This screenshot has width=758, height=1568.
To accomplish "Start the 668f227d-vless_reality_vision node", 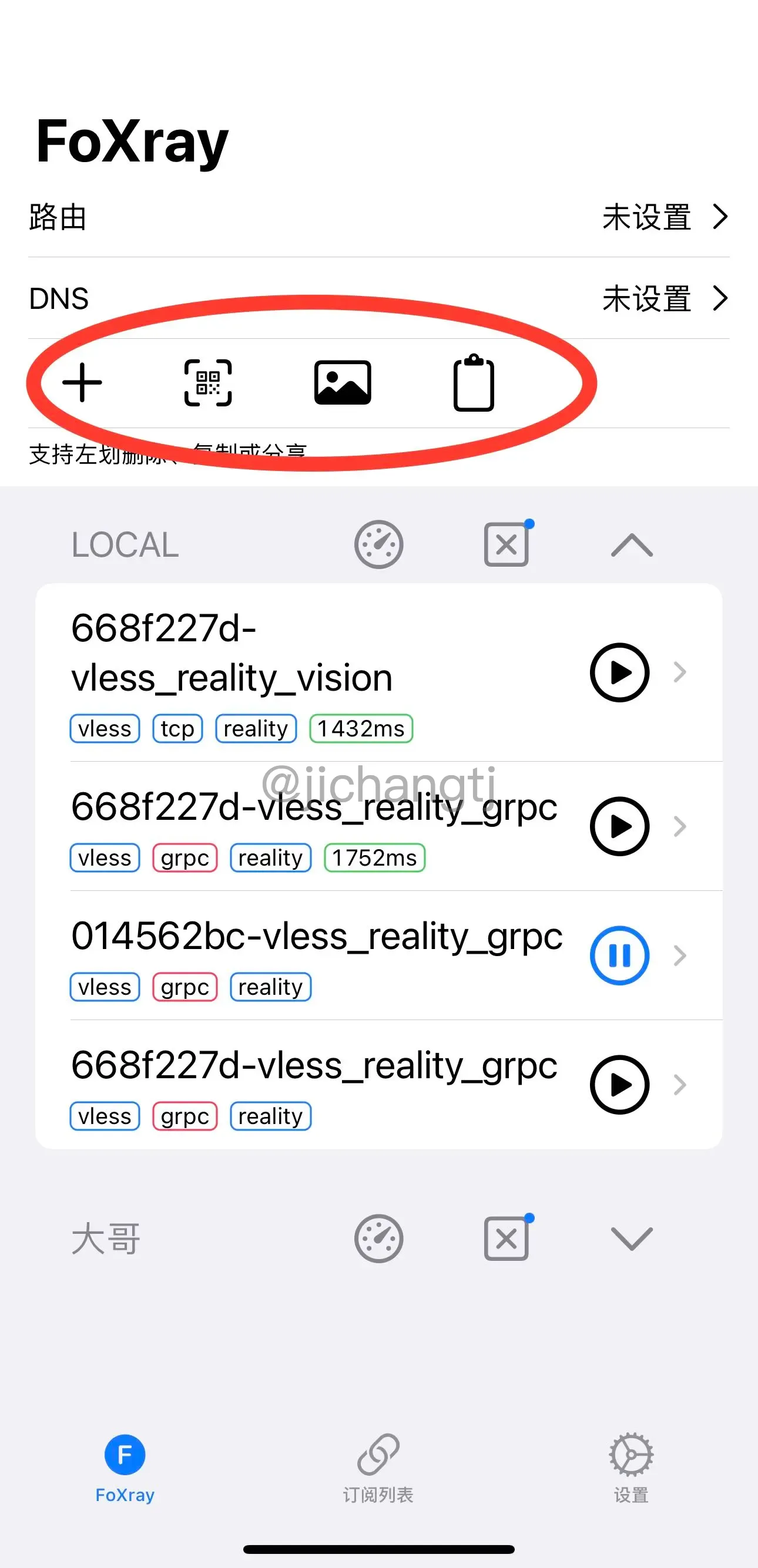I will pyautogui.click(x=620, y=672).
